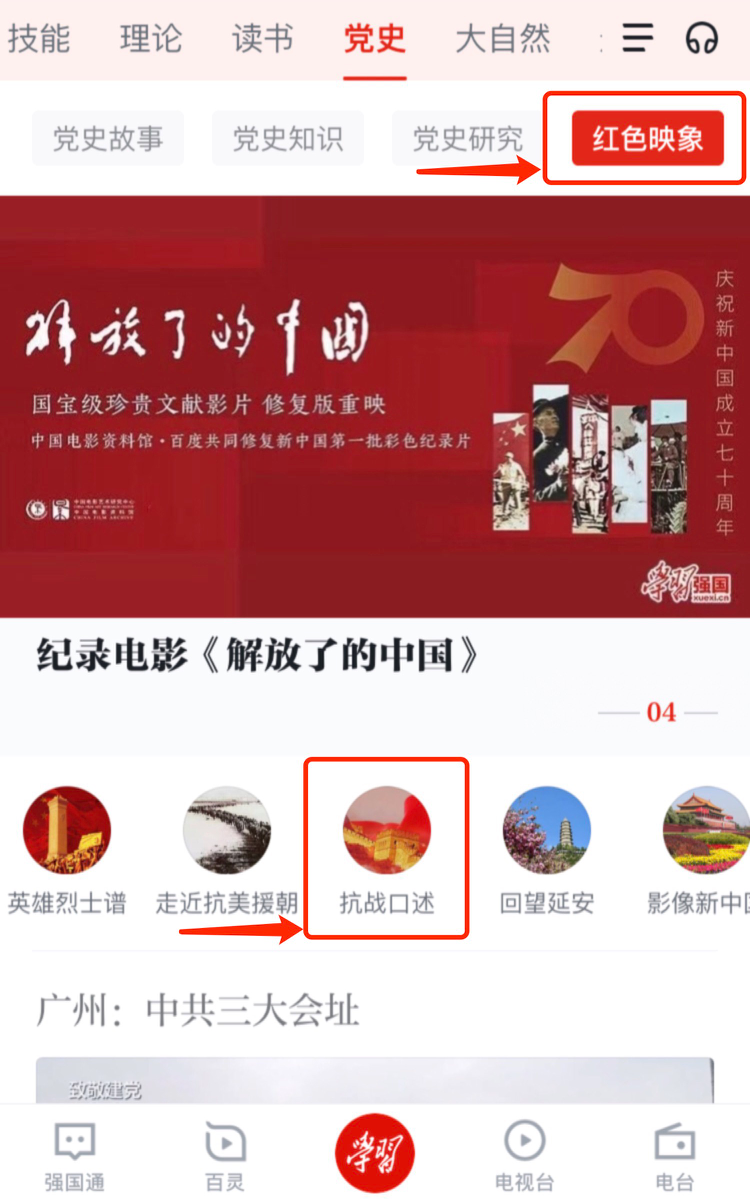Switch to the 大自然 tab
This screenshot has width=750, height=1199.
click(x=503, y=38)
